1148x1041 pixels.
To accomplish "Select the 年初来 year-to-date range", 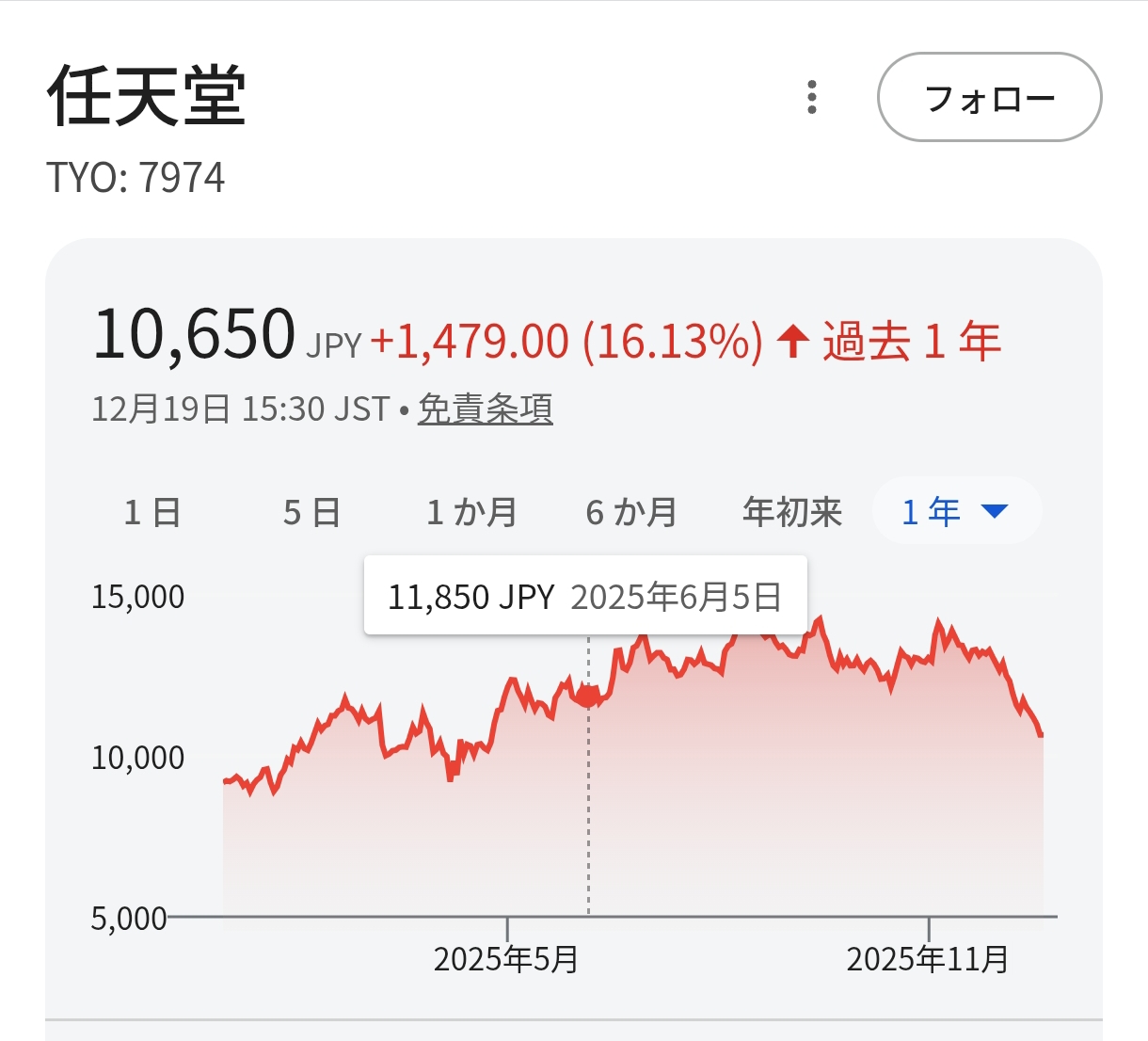I will pyautogui.click(x=791, y=513).
